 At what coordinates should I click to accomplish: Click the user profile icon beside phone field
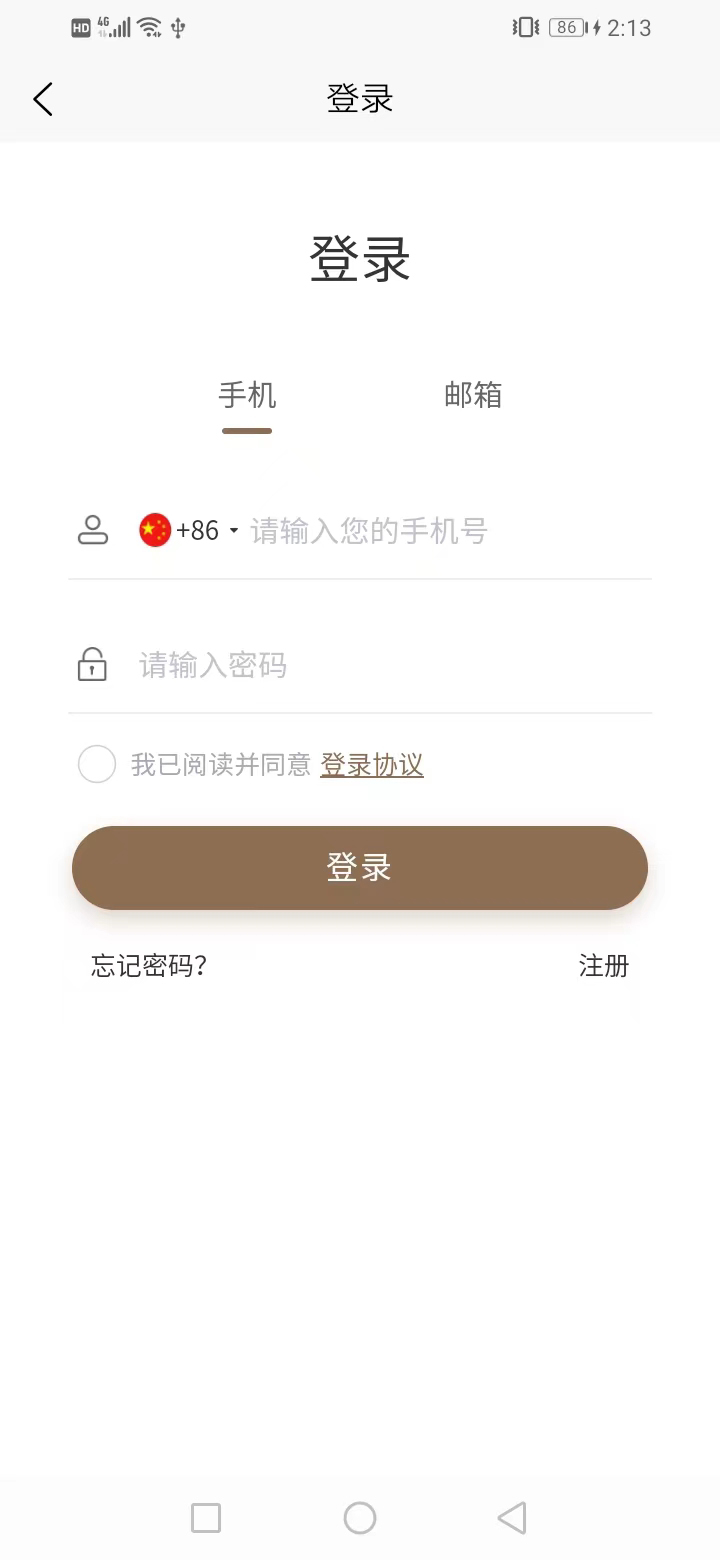(x=92, y=530)
